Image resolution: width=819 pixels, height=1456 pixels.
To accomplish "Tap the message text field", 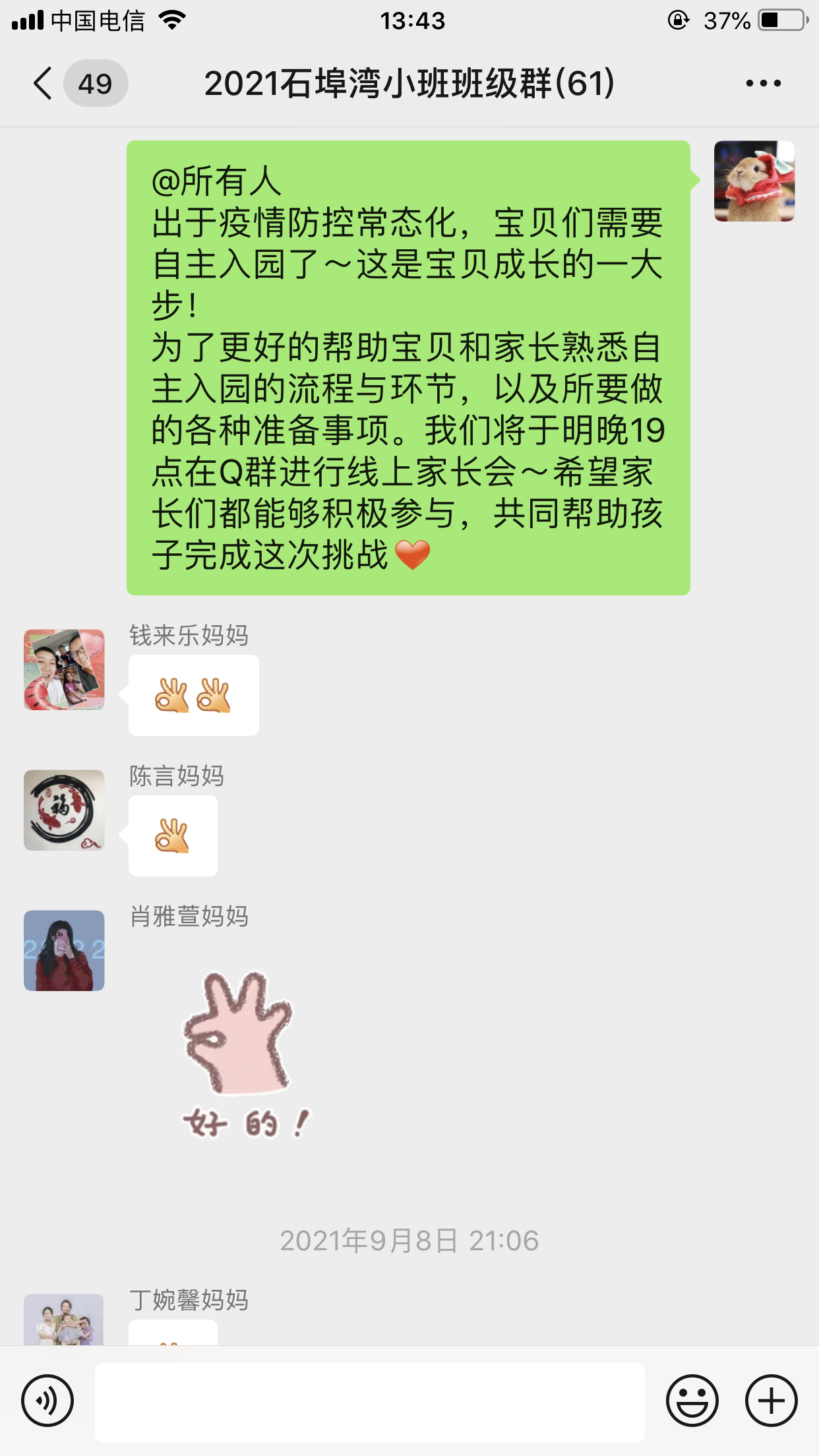I will click(x=369, y=1402).
